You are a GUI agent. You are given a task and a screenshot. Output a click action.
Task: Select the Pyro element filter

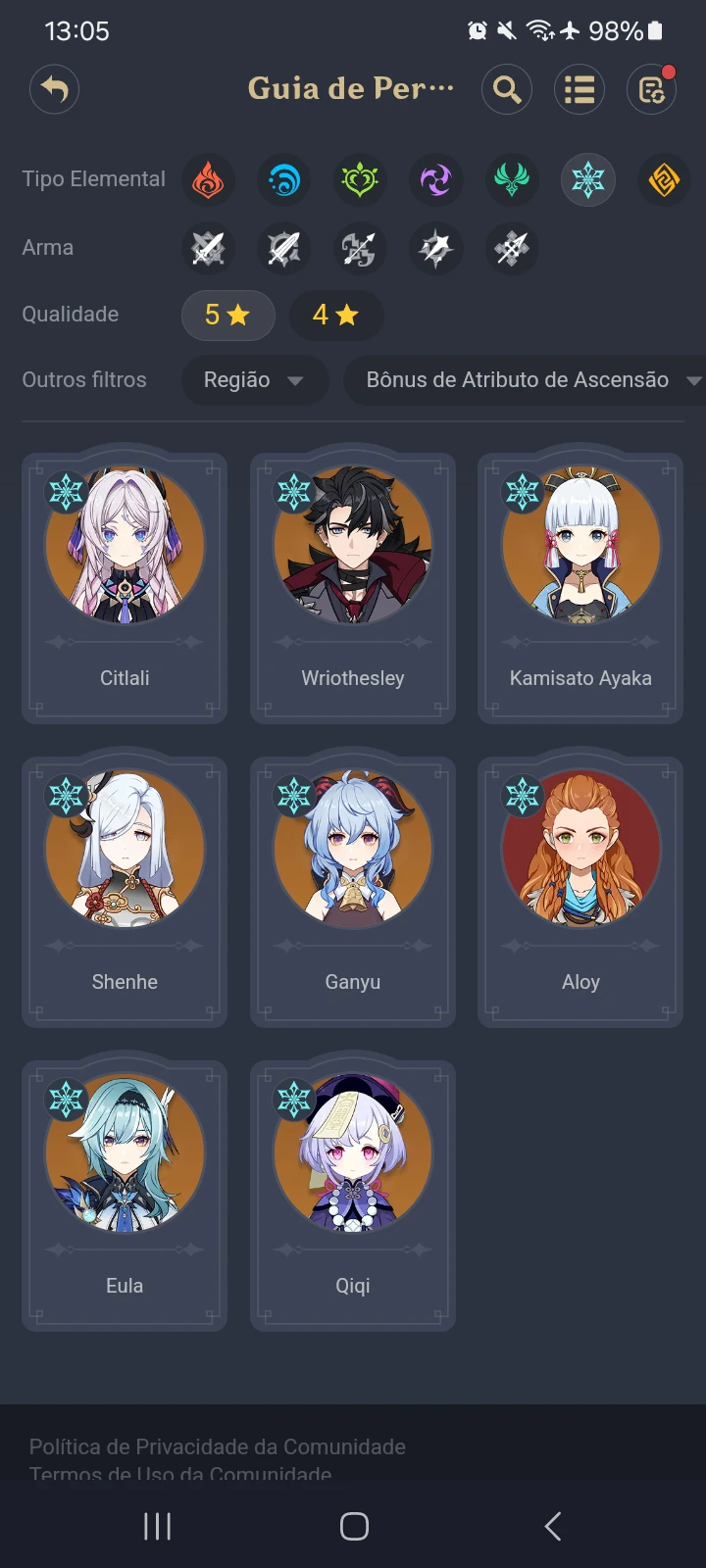pos(208,180)
